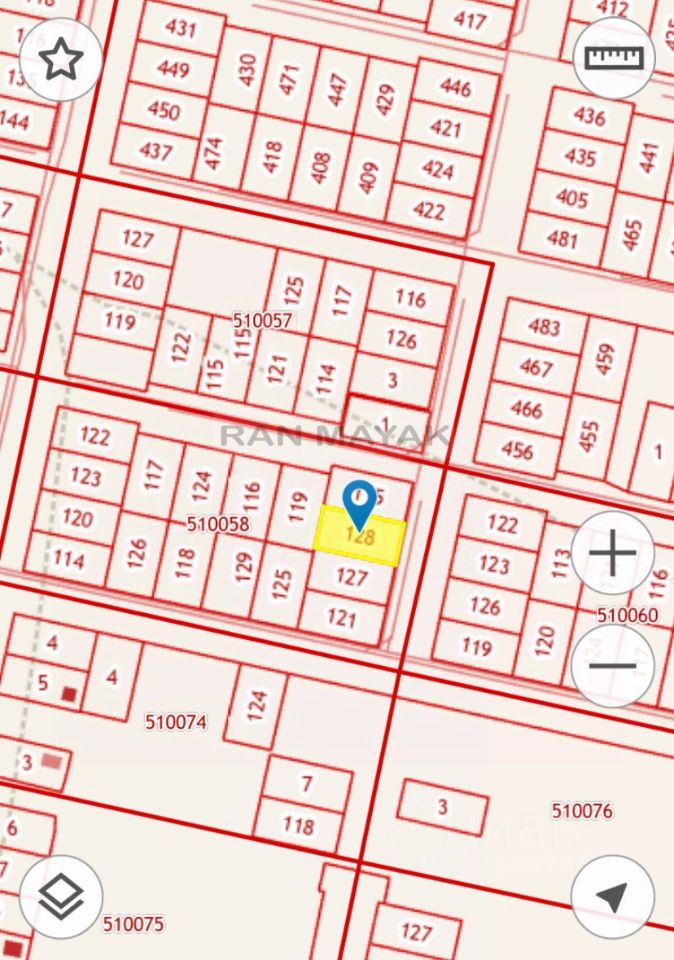Open the ruler measurement tool

pos(613,57)
